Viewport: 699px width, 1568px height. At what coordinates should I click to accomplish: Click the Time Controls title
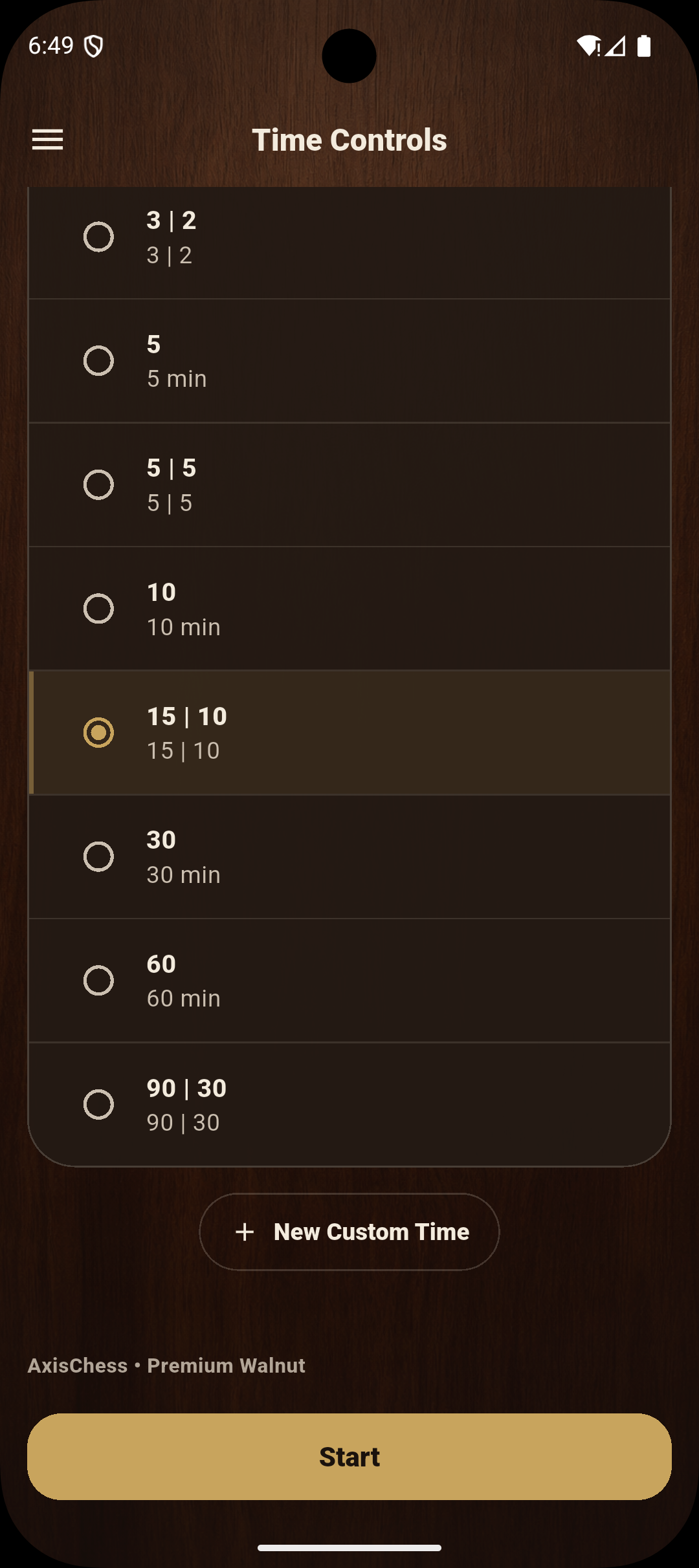(x=349, y=139)
